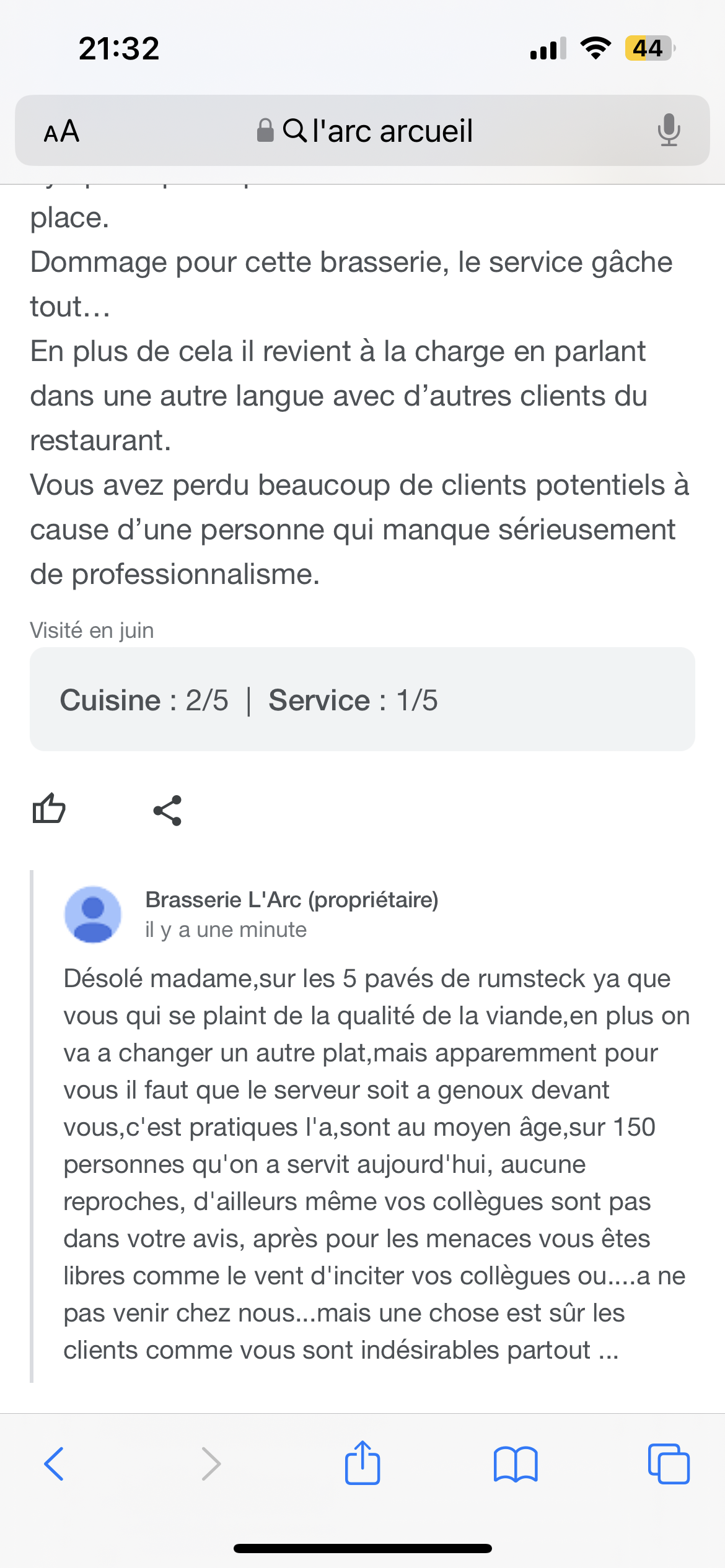Start voice search with the microphone
This screenshot has width=725, height=1568.
pos(669,131)
